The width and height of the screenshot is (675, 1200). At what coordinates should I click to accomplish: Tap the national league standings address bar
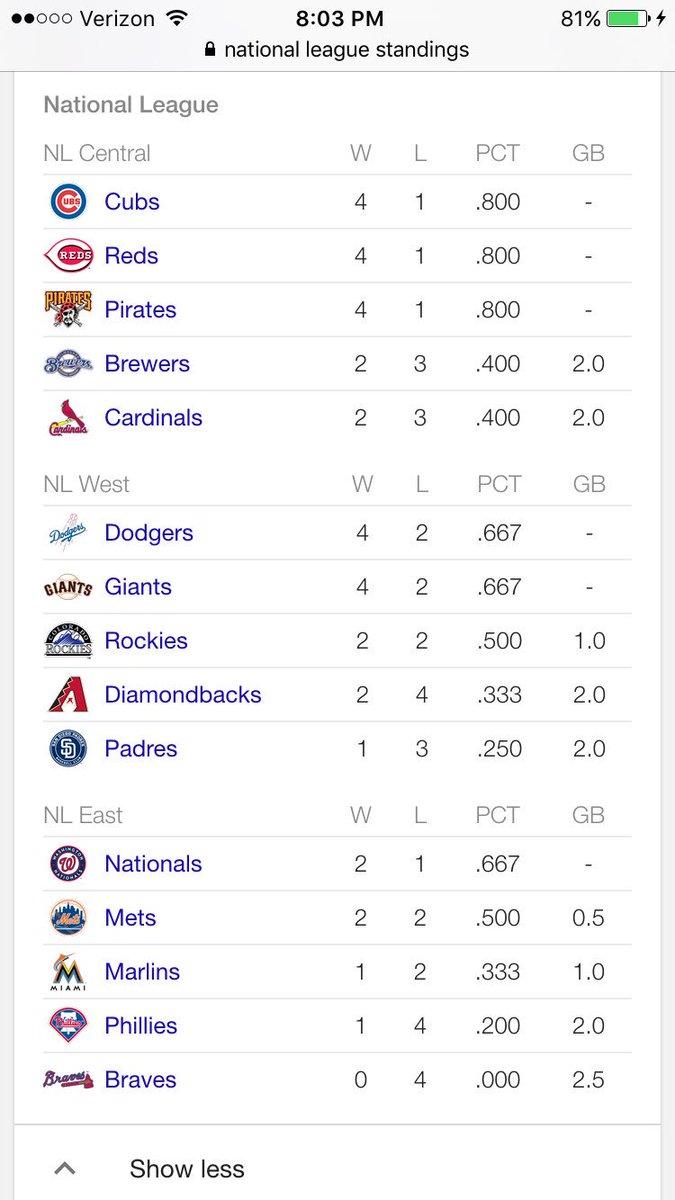(337, 49)
